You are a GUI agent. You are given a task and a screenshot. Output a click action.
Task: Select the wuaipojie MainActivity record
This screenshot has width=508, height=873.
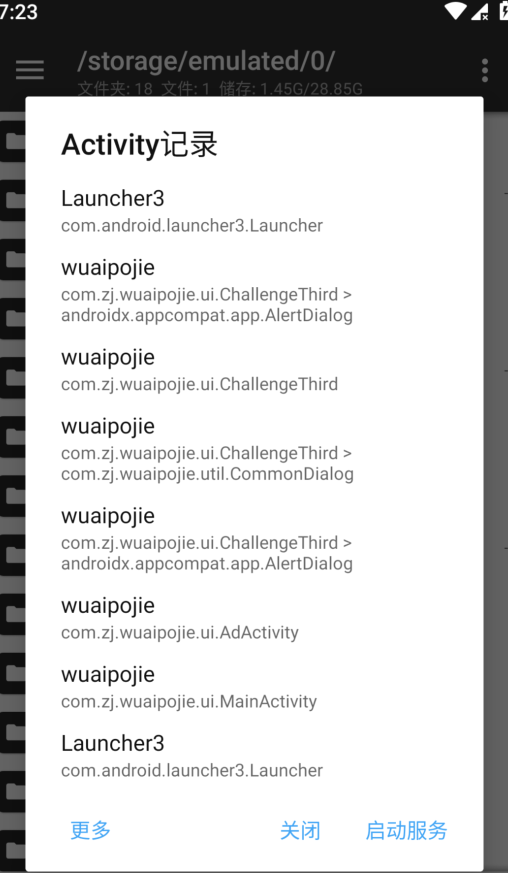coord(254,687)
